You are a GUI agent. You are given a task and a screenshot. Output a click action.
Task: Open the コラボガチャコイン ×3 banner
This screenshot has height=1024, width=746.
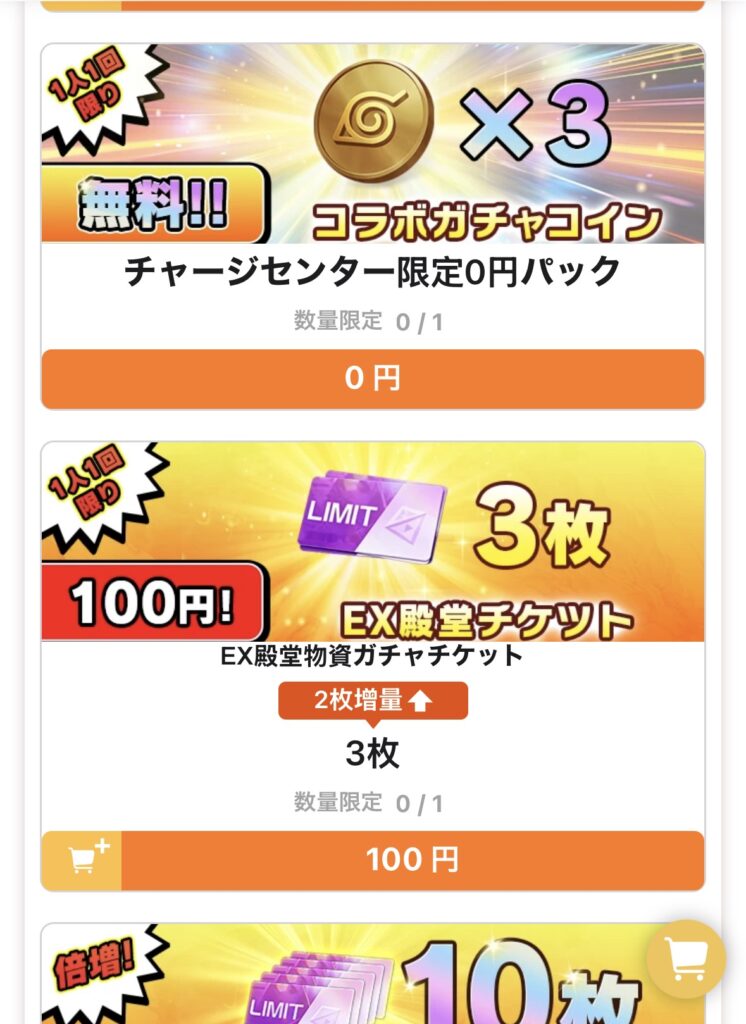[x=372, y=144]
